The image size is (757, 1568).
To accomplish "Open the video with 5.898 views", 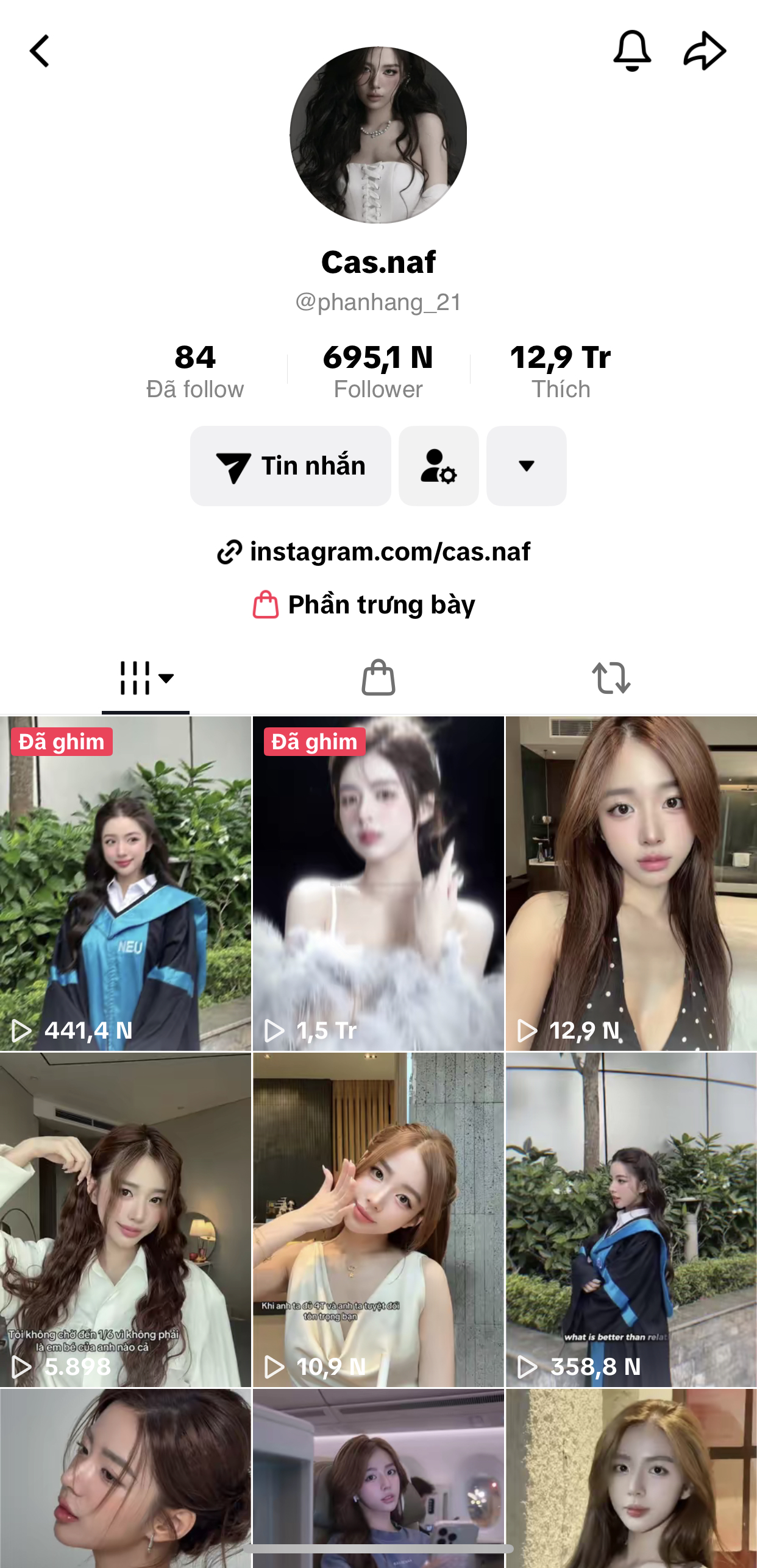I will coord(126,1220).
